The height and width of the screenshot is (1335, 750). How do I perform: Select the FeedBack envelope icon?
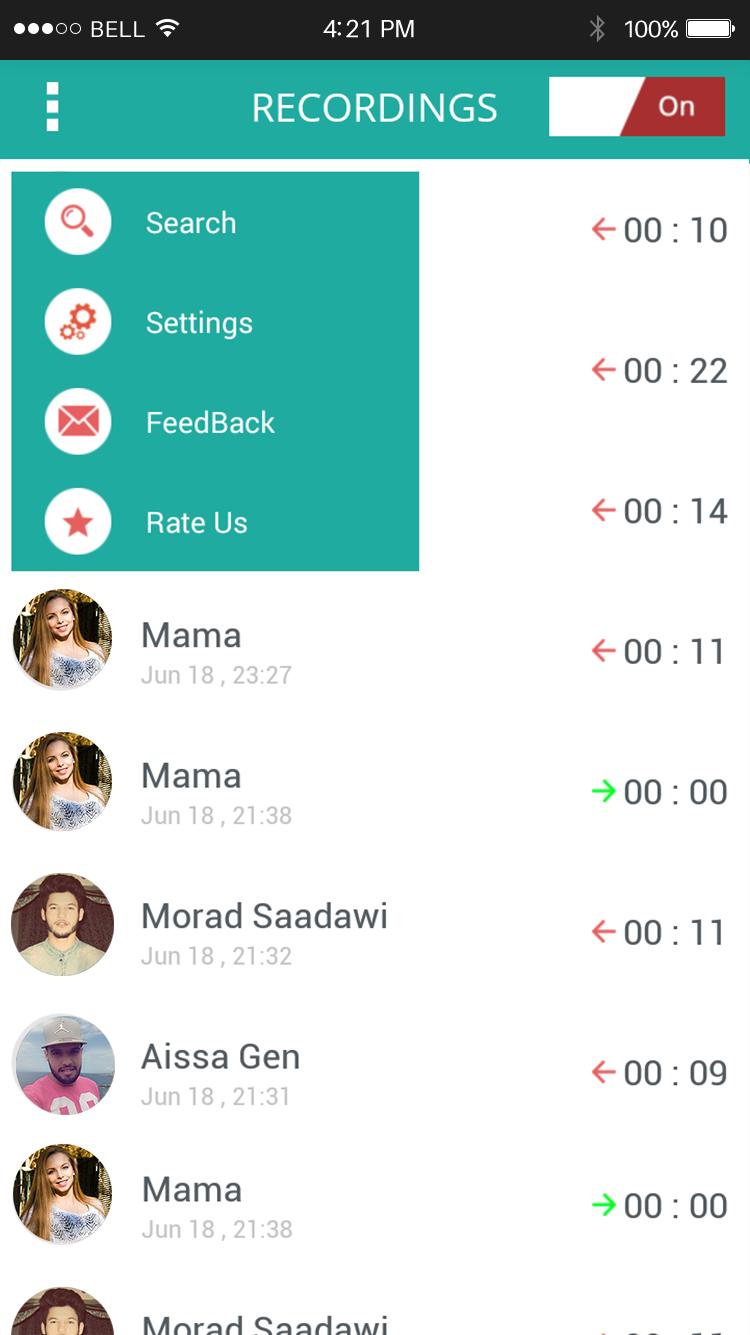(x=78, y=421)
